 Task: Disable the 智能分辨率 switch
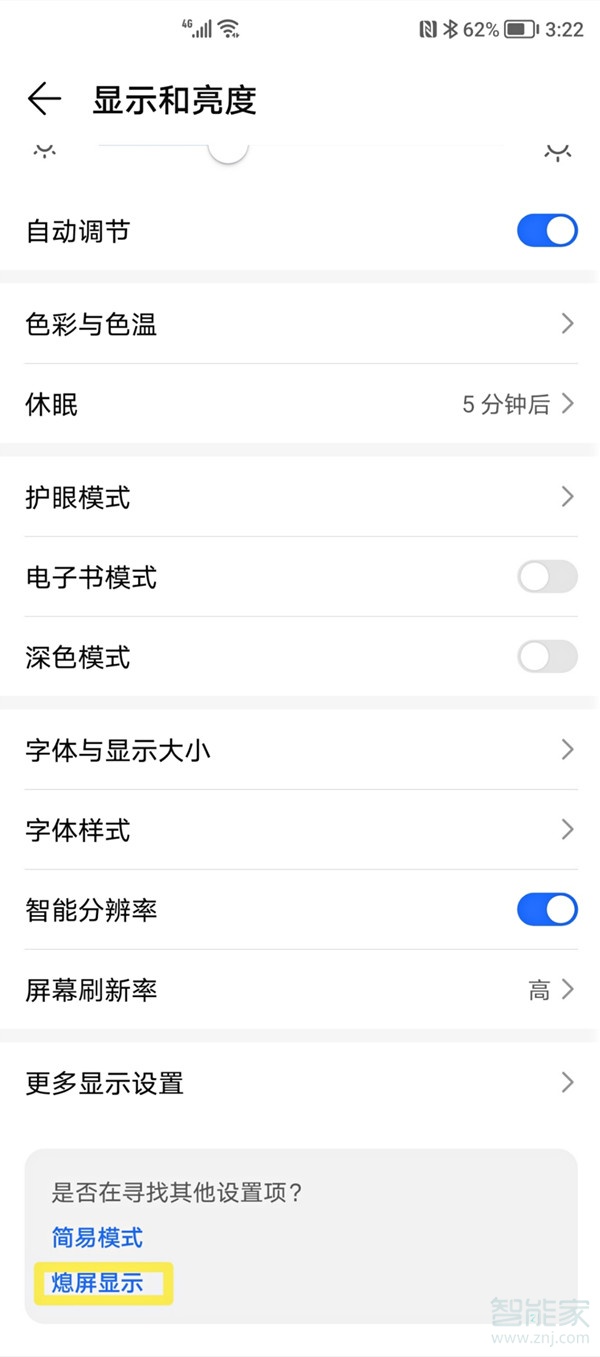click(x=547, y=910)
